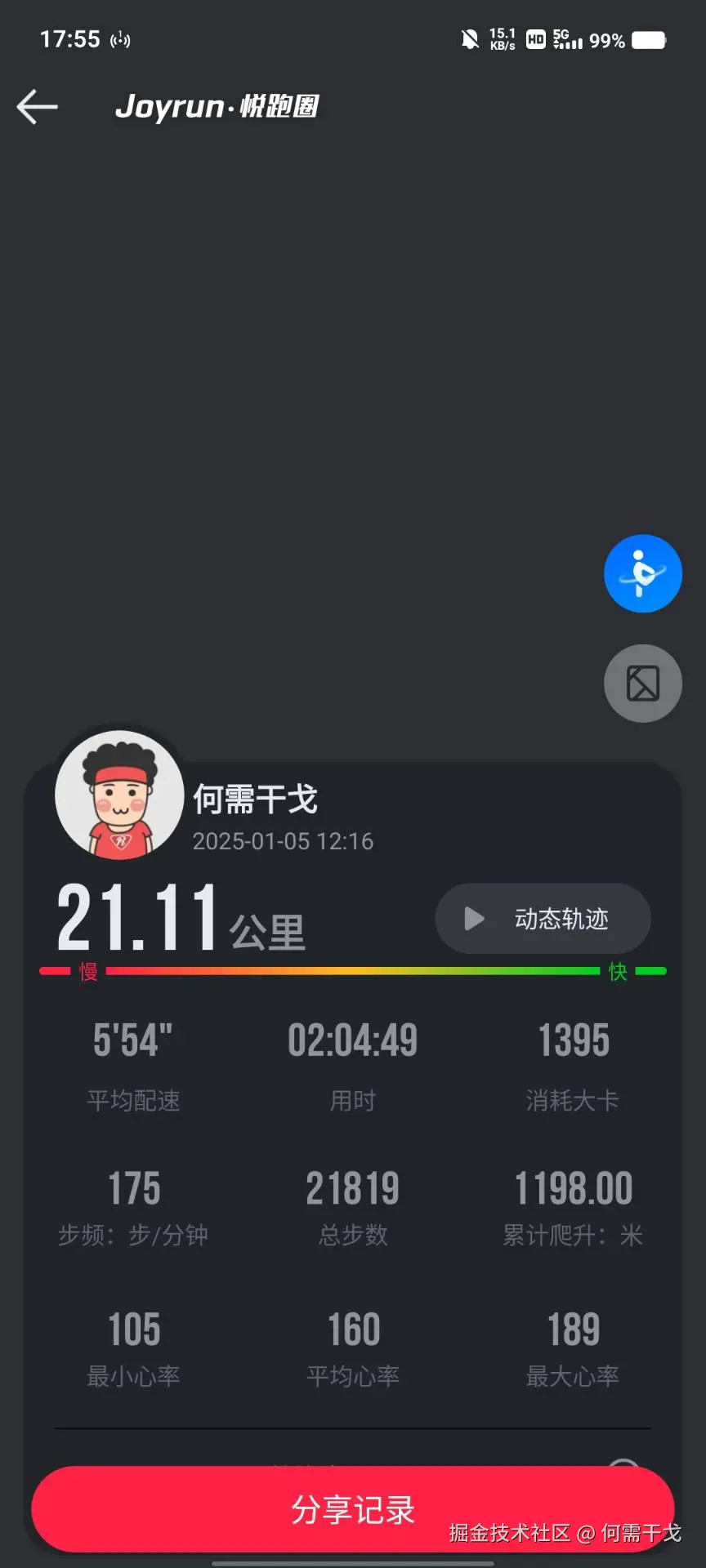This screenshot has height=1568, width=706.
Task: Open the blue 3D runner view icon
Action: pyautogui.click(x=643, y=574)
